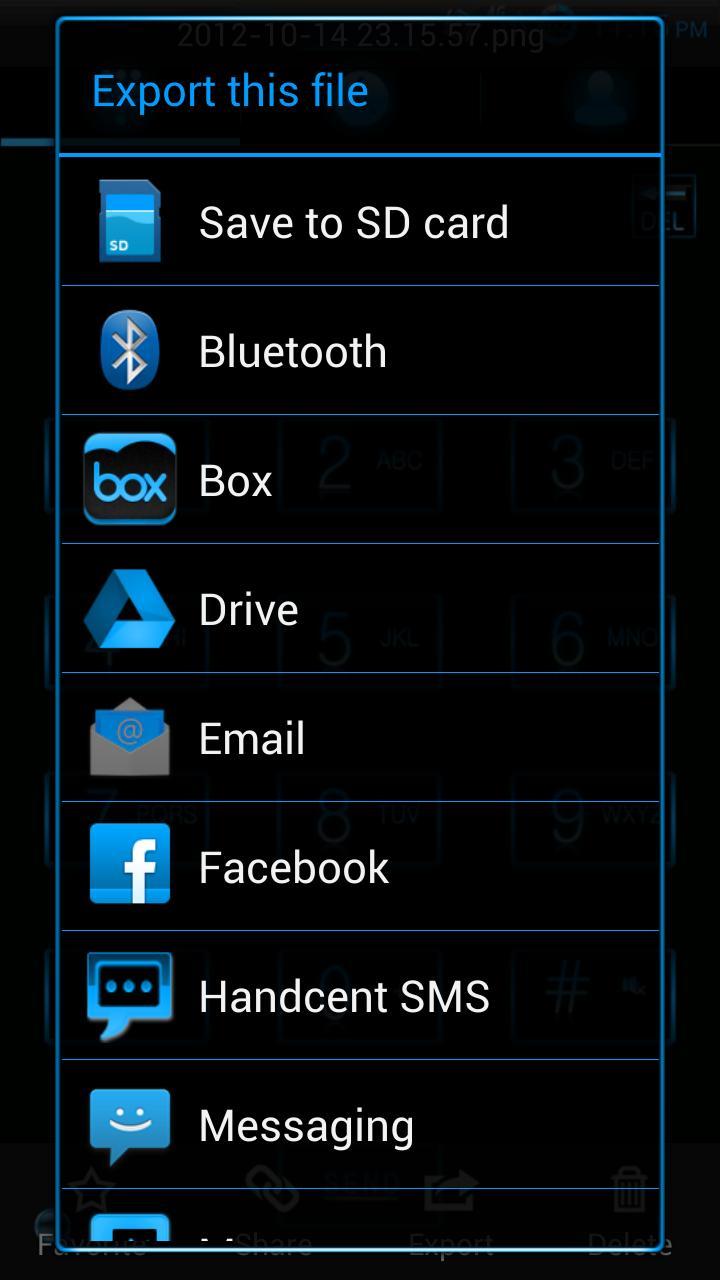Screen dimensions: 720x1280
Task: Tap the Share chain-link icon in bottom bar
Action: (270, 1190)
